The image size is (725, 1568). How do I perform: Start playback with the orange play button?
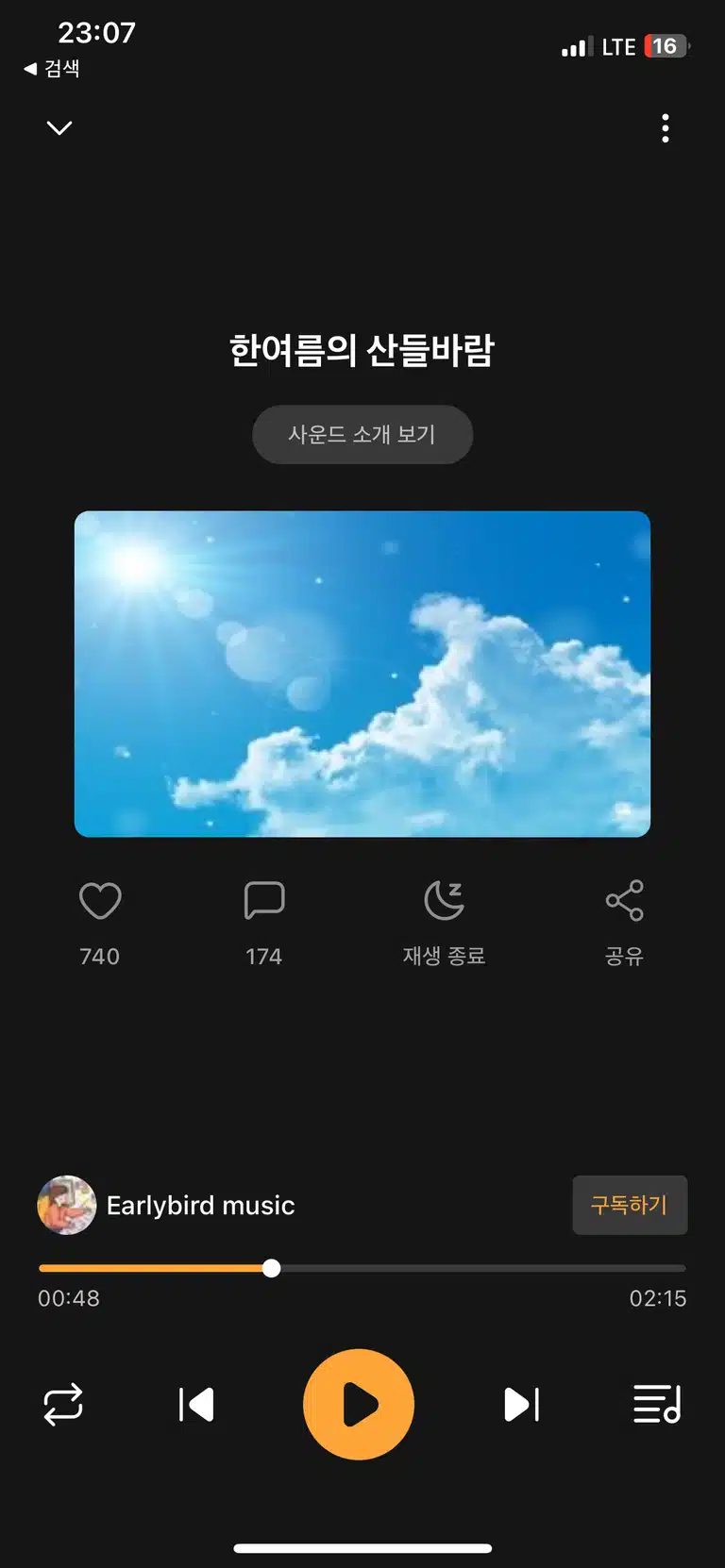(359, 1405)
